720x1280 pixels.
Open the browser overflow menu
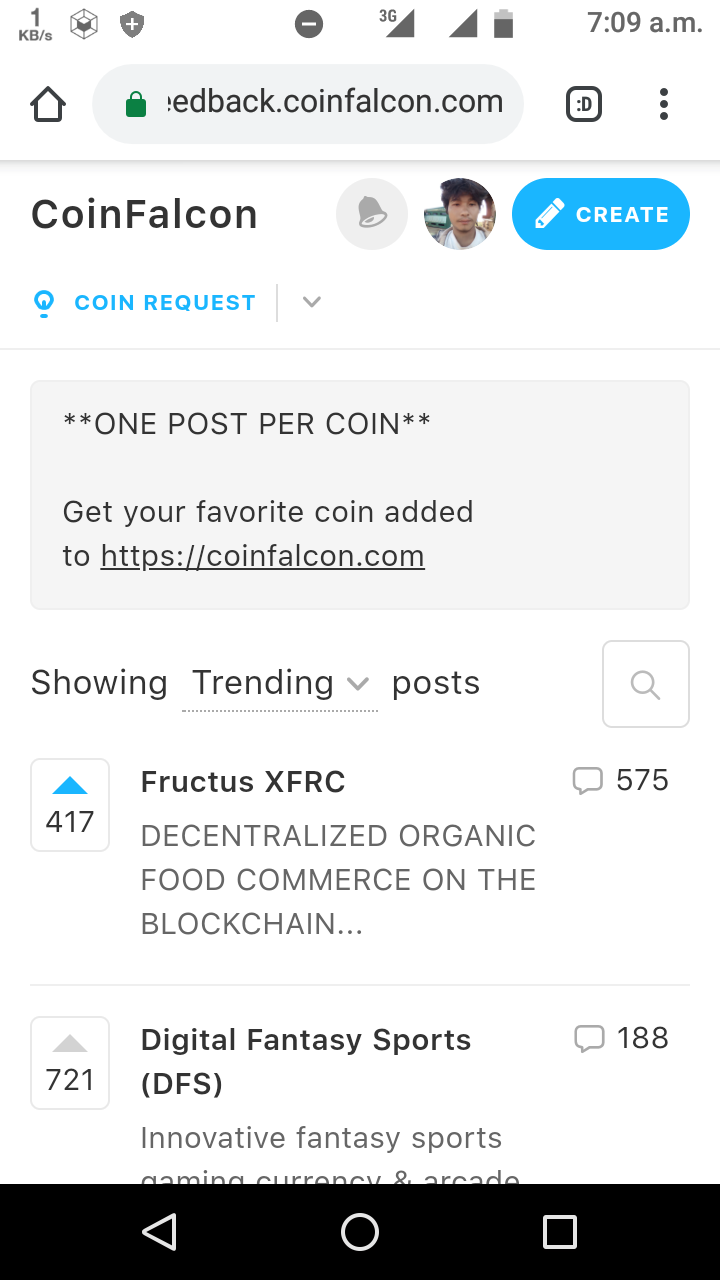tap(664, 104)
